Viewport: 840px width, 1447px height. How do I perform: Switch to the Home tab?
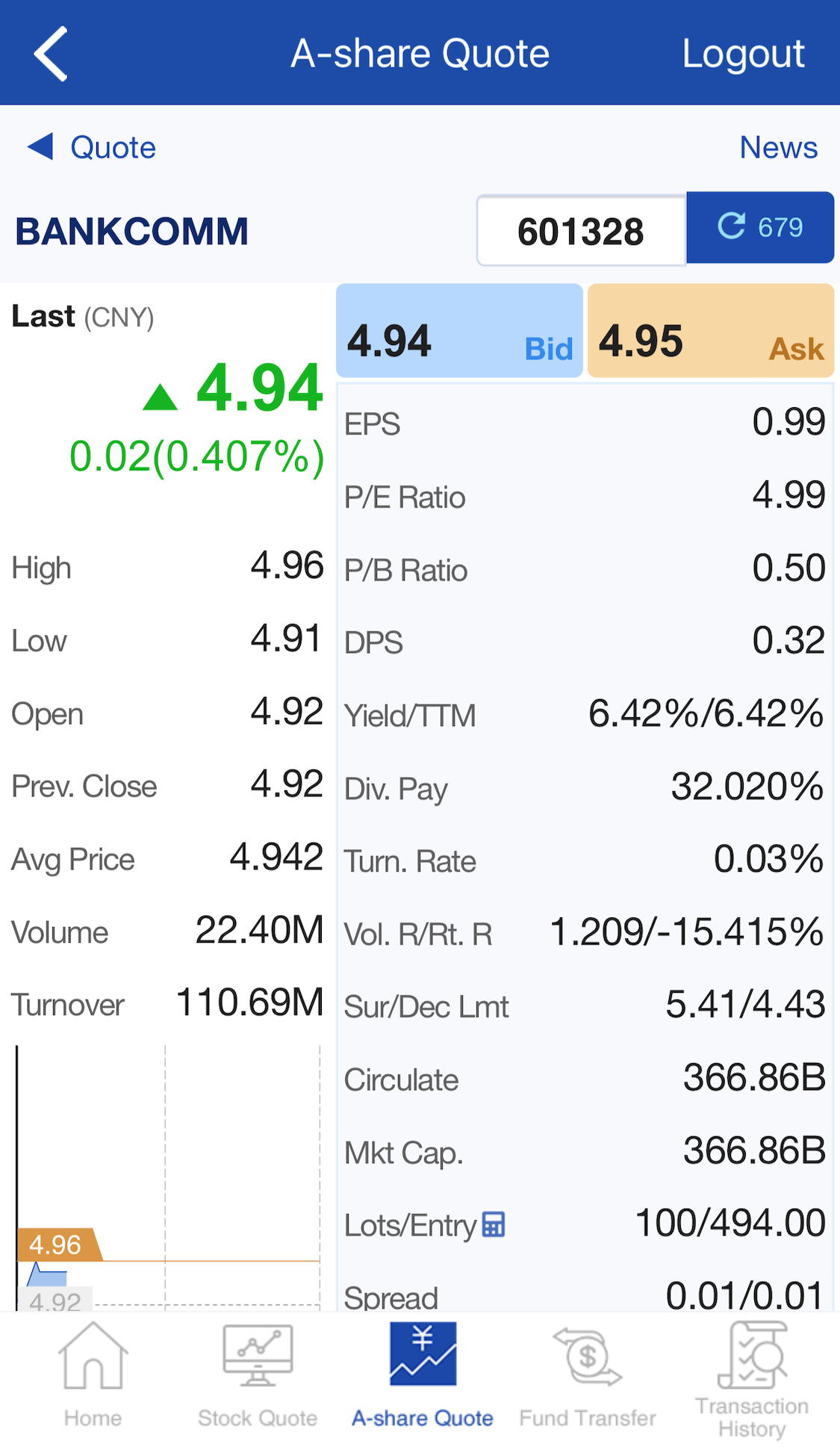93,1375
